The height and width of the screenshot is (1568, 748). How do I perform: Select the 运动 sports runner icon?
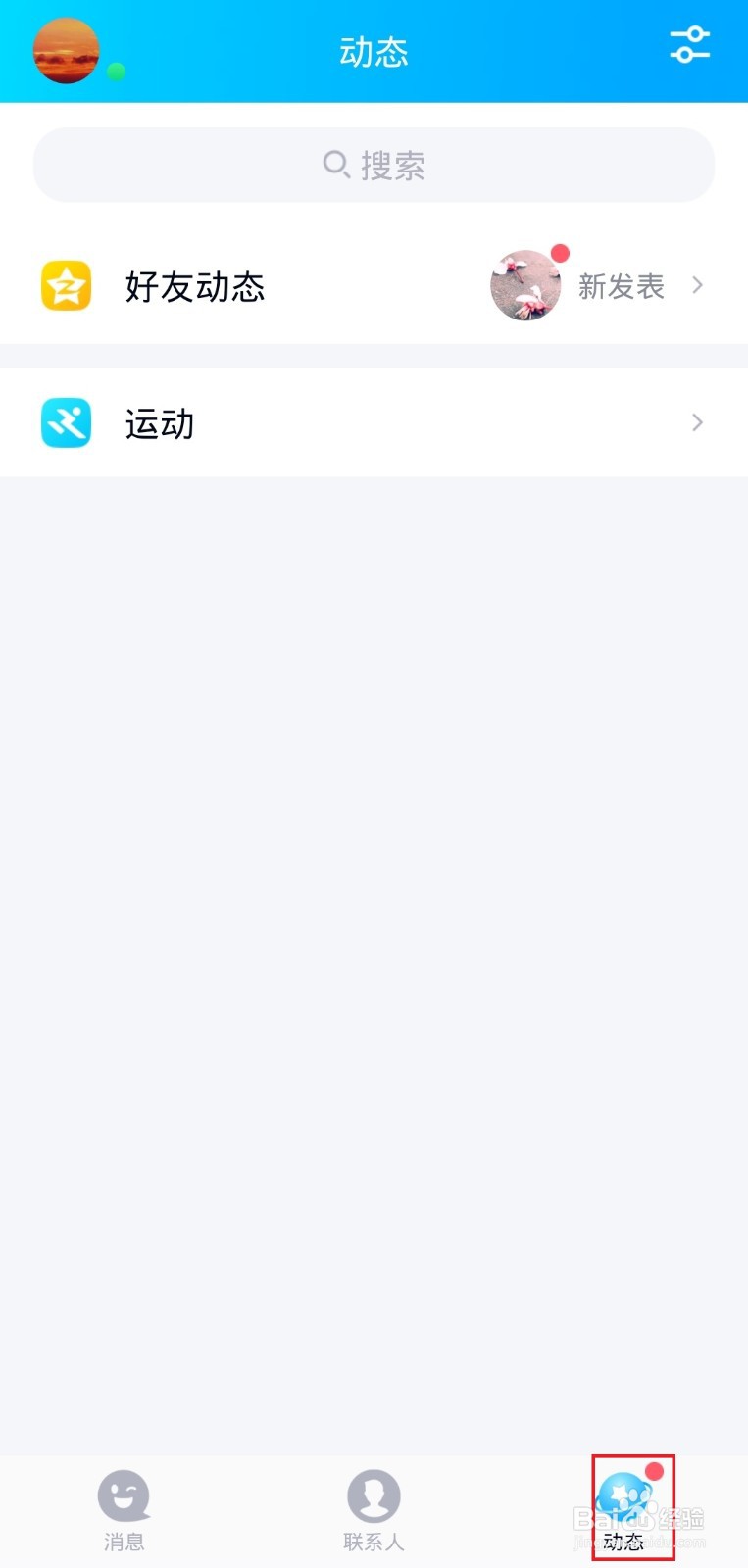point(65,422)
